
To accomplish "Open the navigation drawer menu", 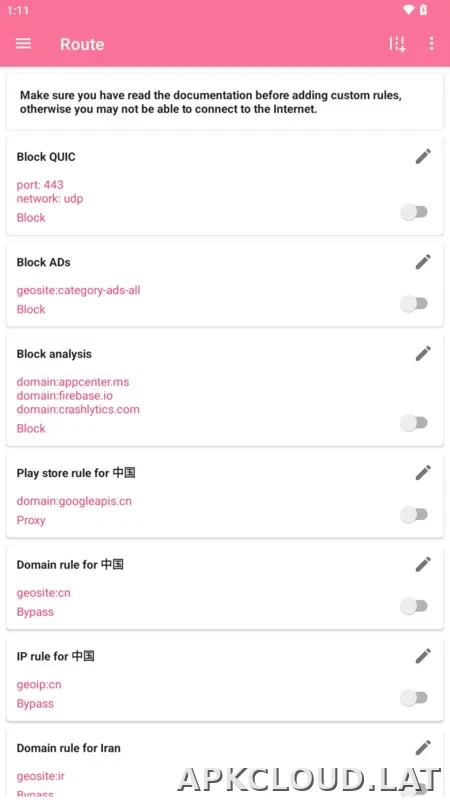I will [x=23, y=44].
